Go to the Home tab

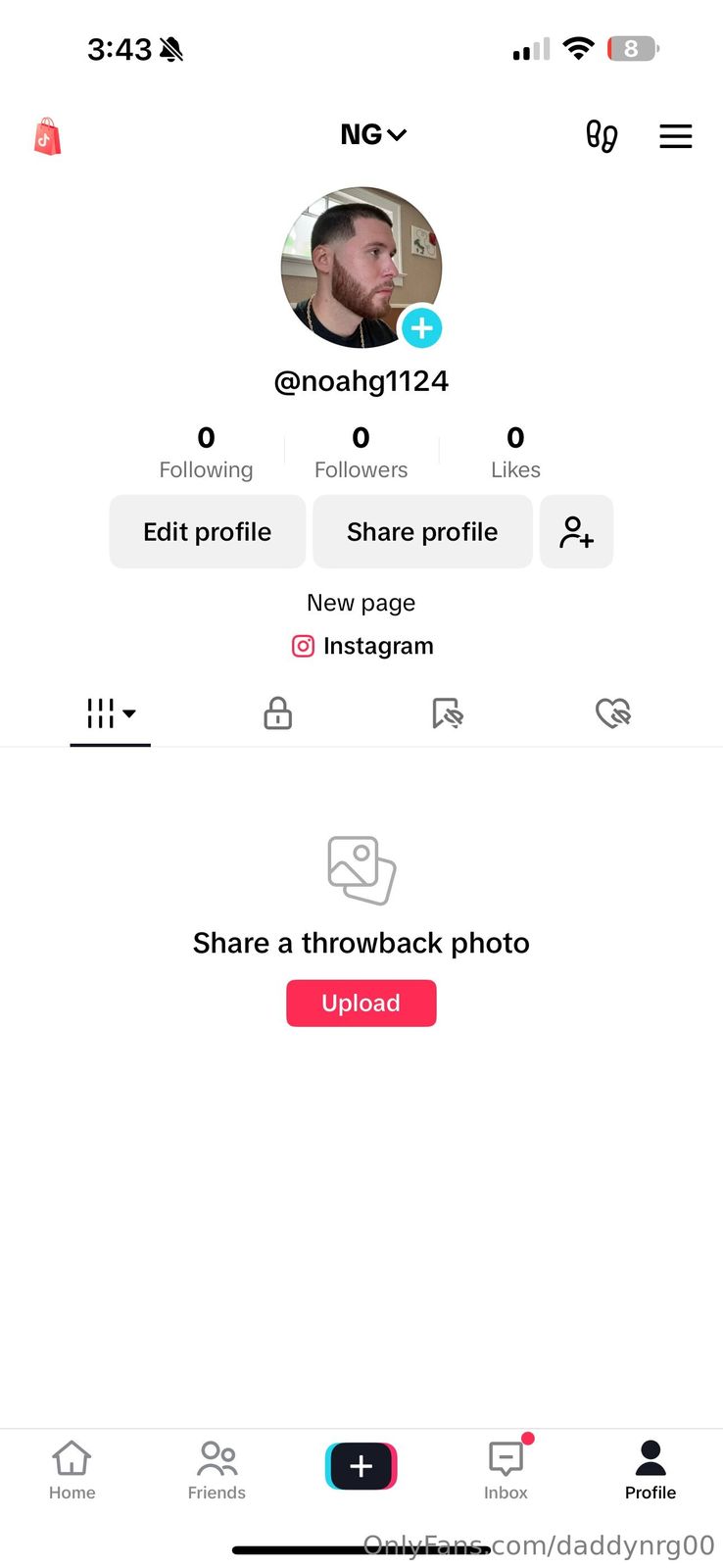click(x=72, y=1470)
